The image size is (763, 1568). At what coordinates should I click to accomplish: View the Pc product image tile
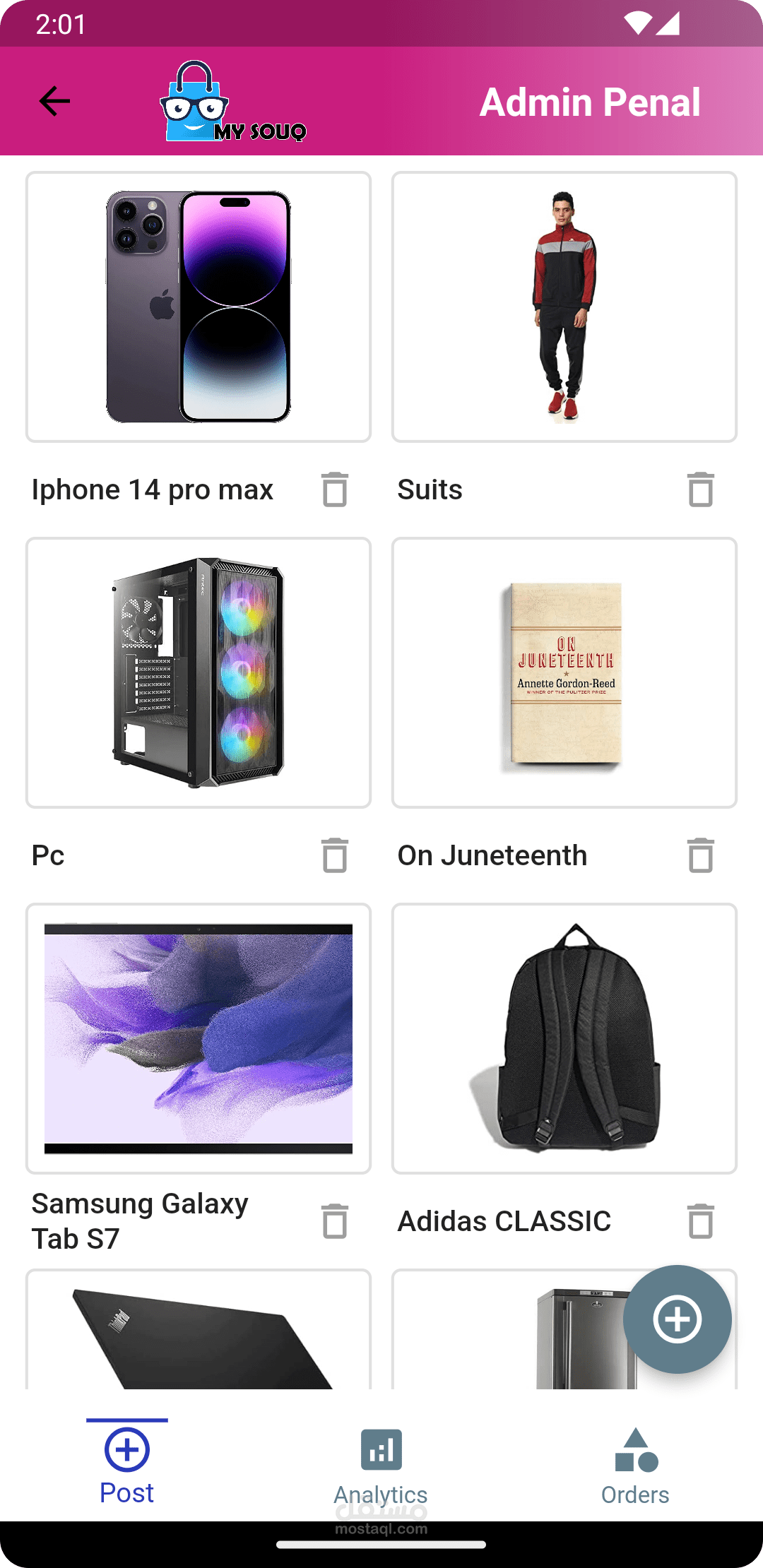coord(199,673)
